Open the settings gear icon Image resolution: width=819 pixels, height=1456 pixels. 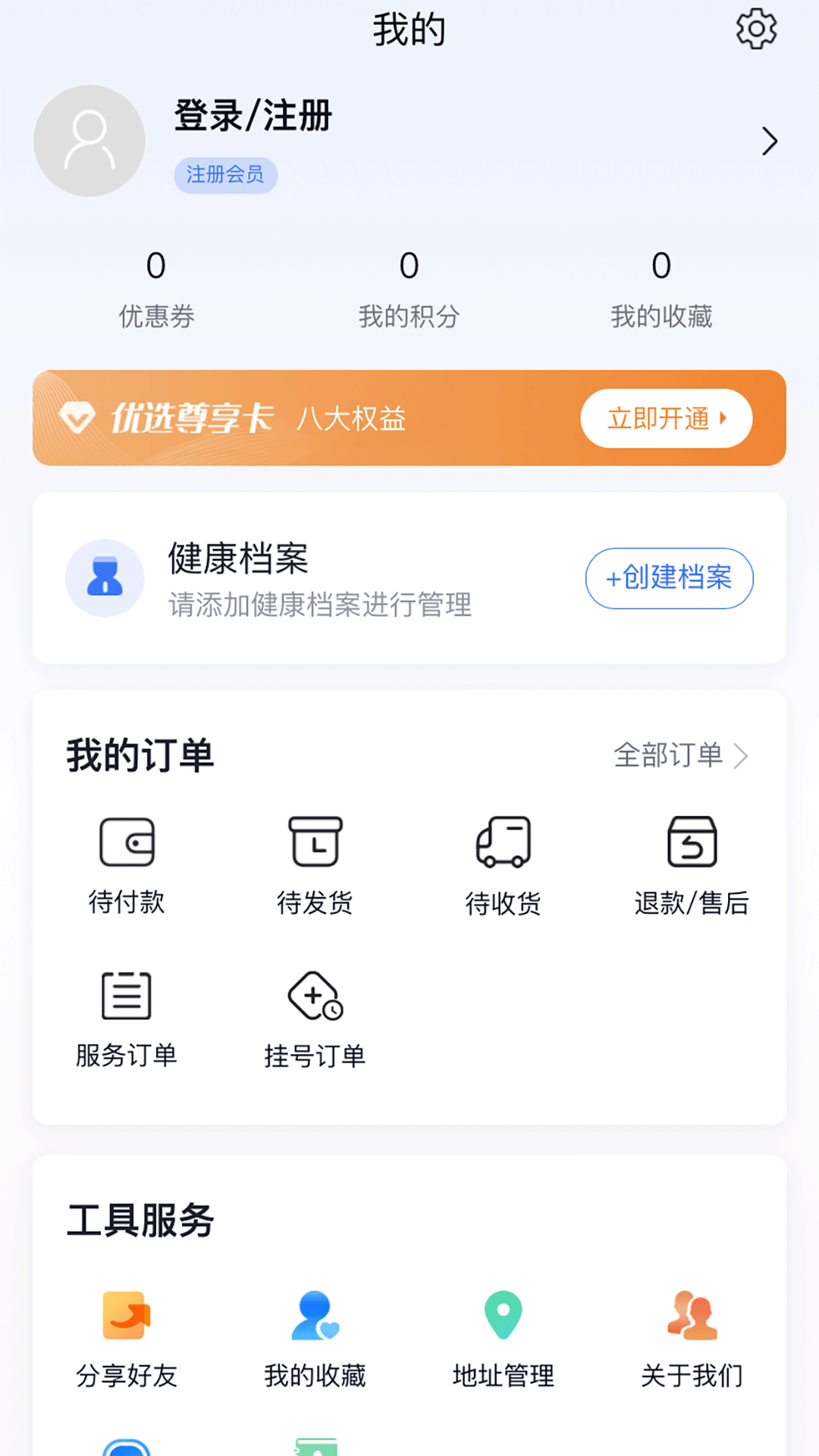click(x=756, y=30)
